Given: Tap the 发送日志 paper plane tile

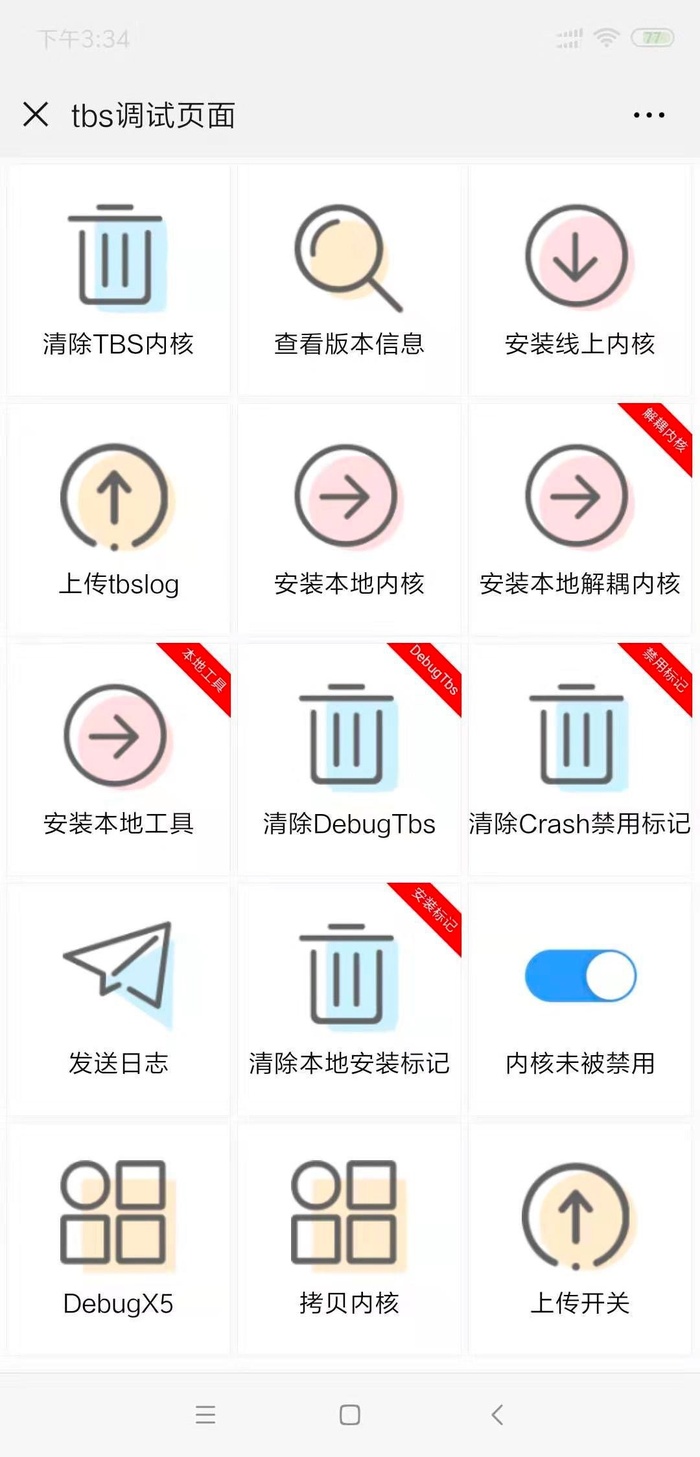Looking at the screenshot, I should click(118, 999).
